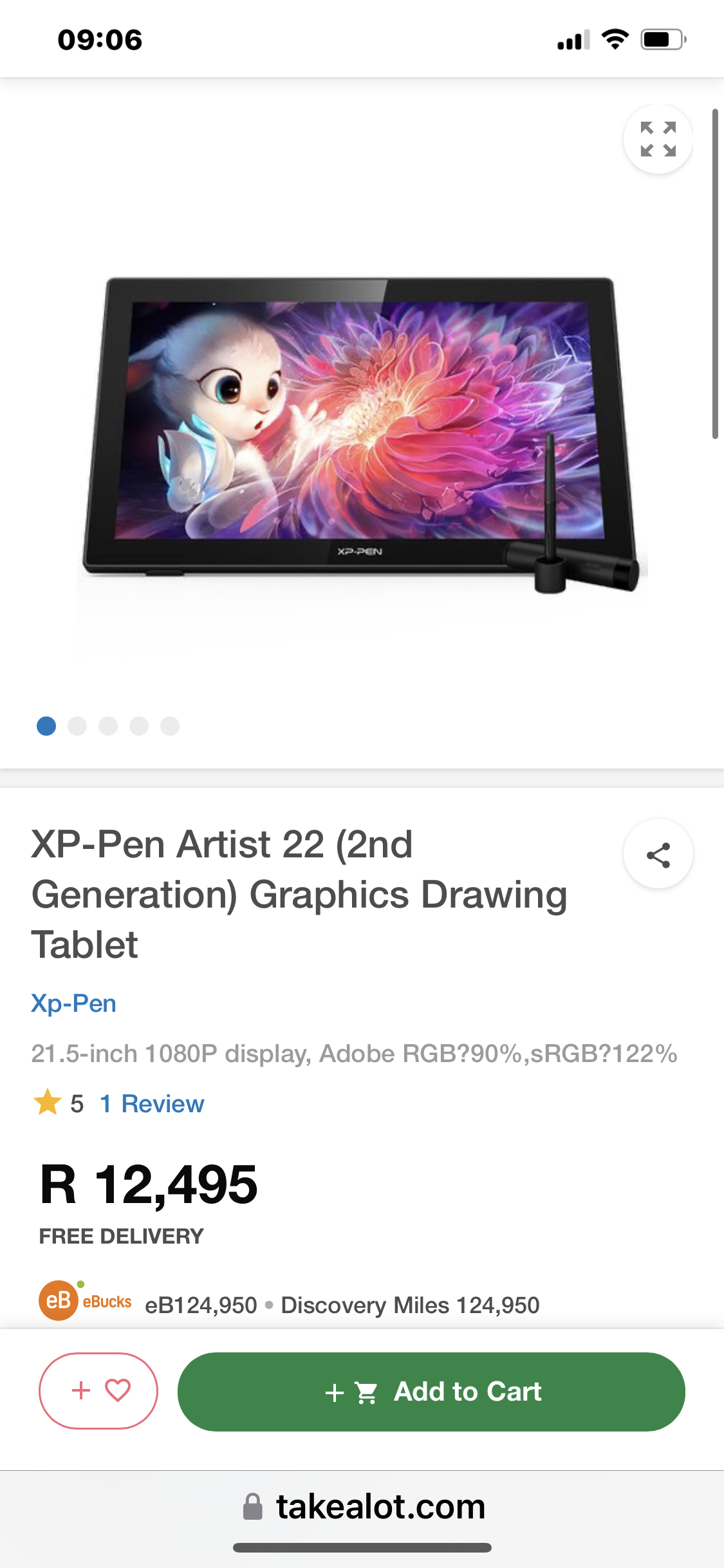
Task: Read the 1 Review link
Action: tap(152, 1104)
